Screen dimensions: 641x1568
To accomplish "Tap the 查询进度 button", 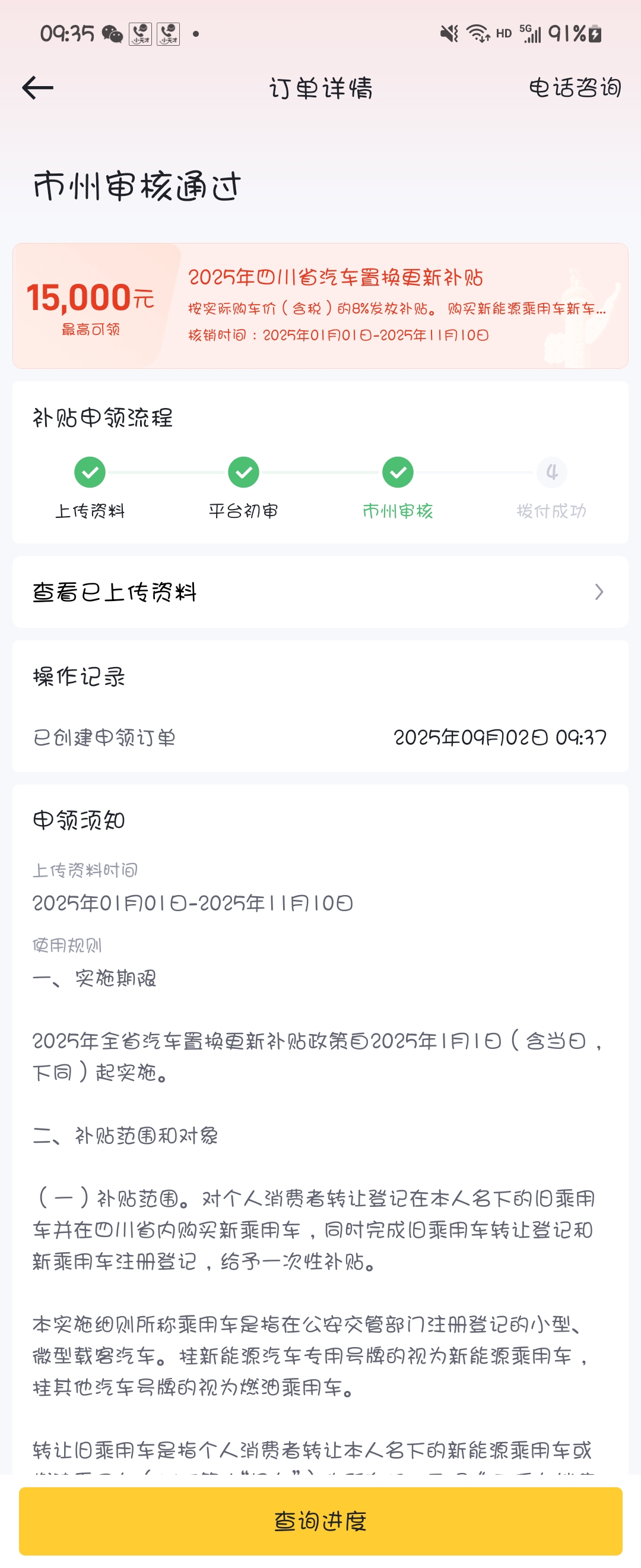I will [x=320, y=1520].
